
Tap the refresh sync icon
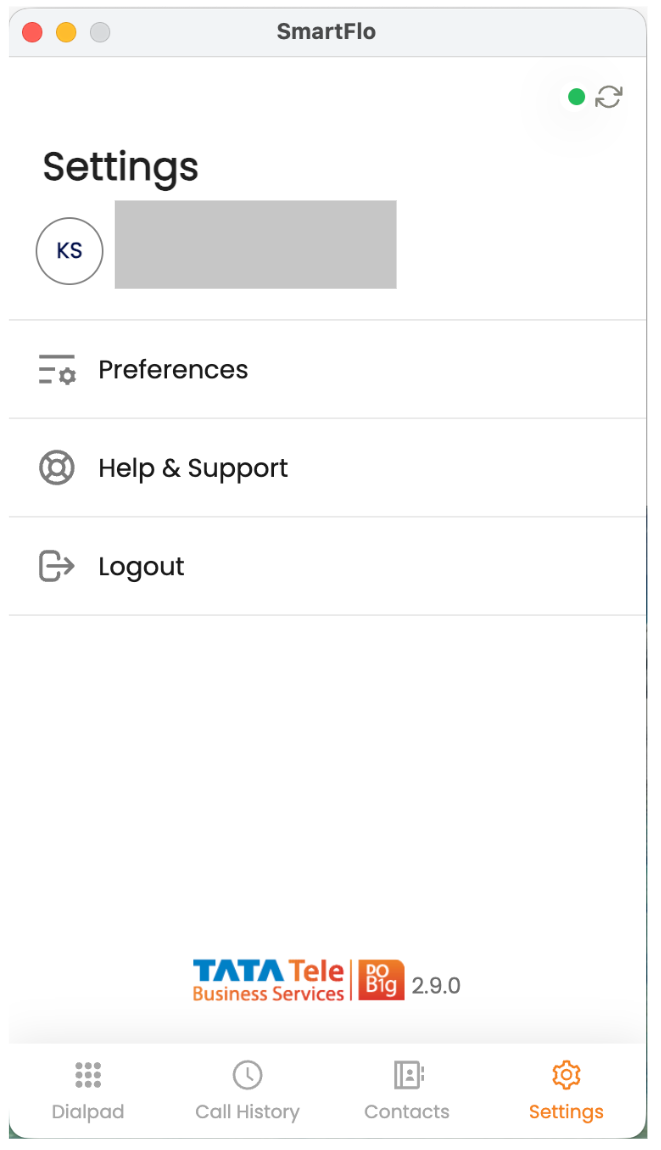(608, 97)
